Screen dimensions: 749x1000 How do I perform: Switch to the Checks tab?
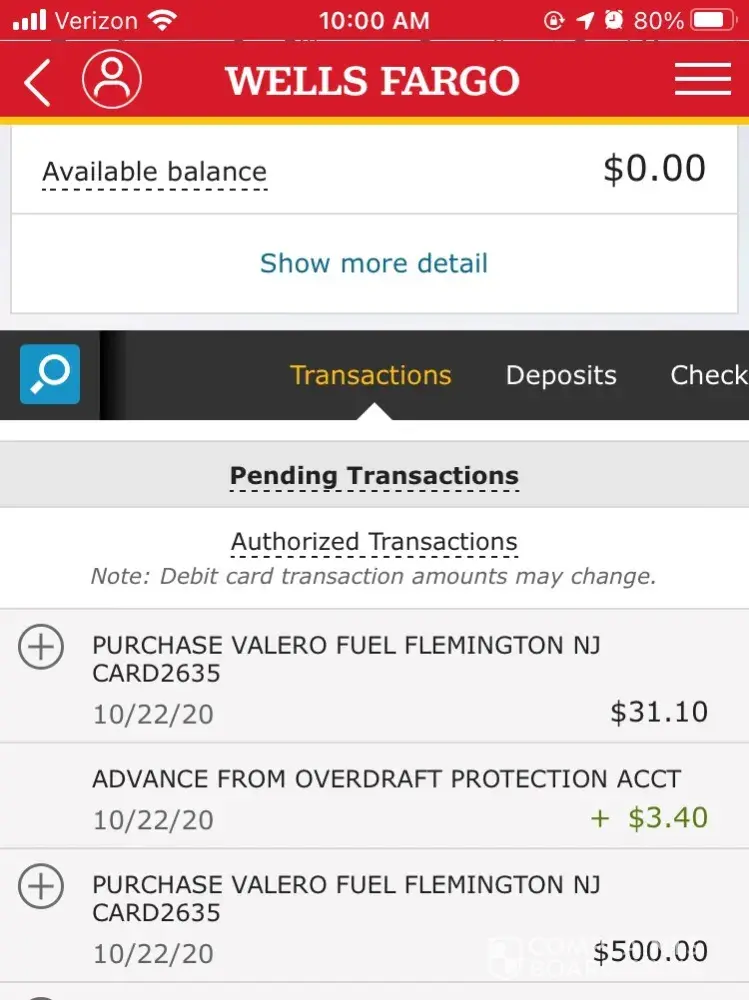[x=708, y=375]
